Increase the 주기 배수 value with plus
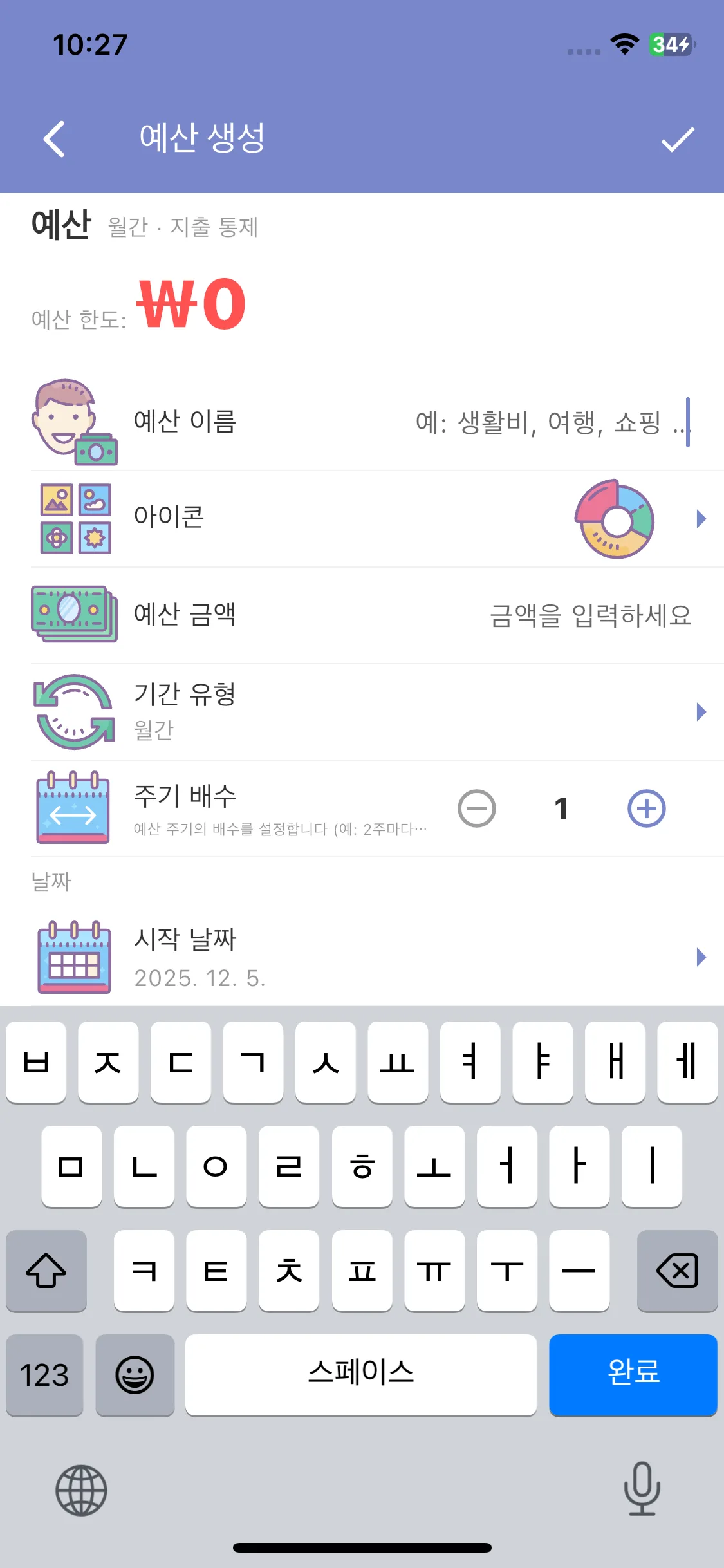724x1568 pixels. pos(646,808)
